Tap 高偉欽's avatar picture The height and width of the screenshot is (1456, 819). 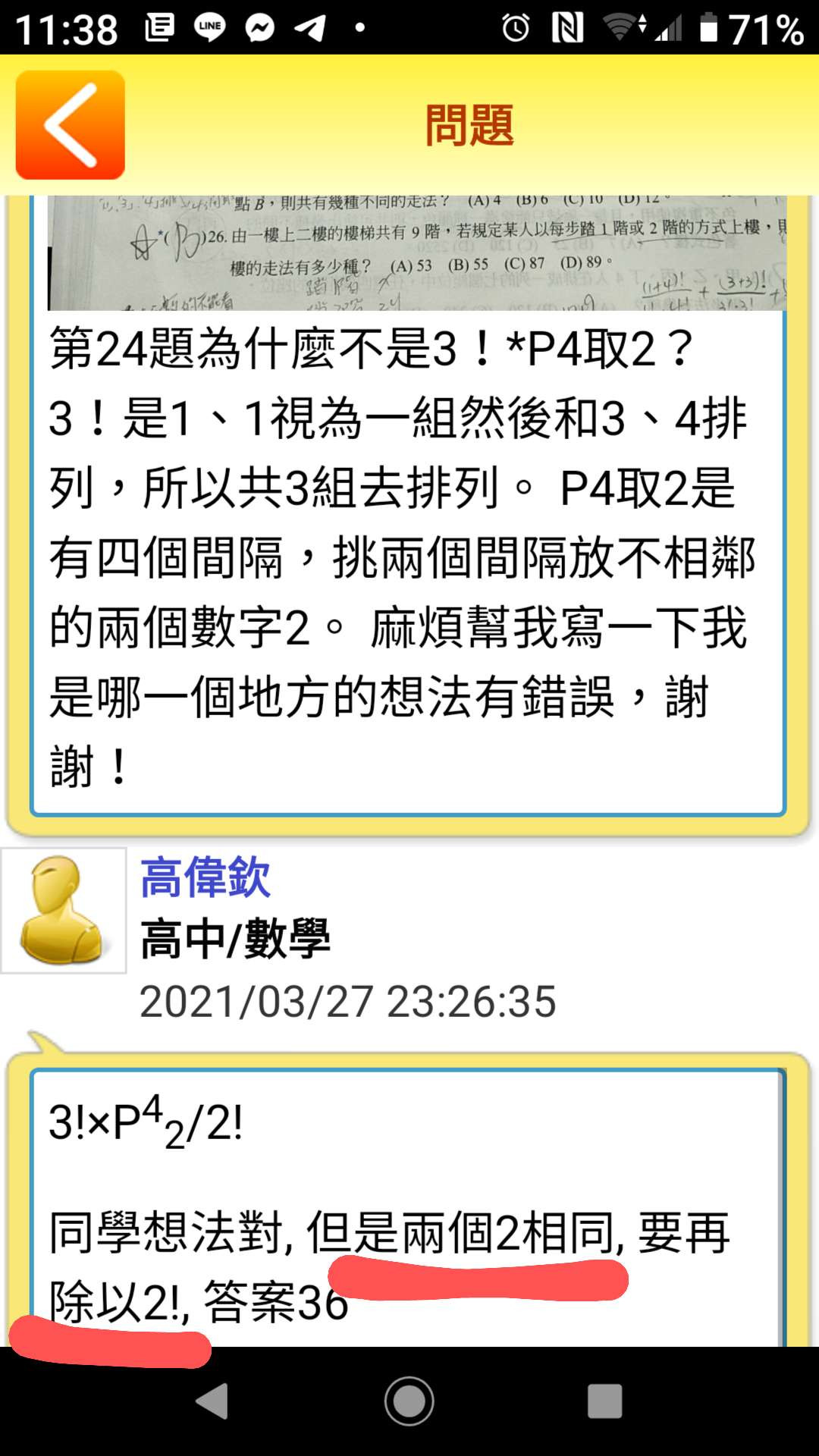click(64, 910)
